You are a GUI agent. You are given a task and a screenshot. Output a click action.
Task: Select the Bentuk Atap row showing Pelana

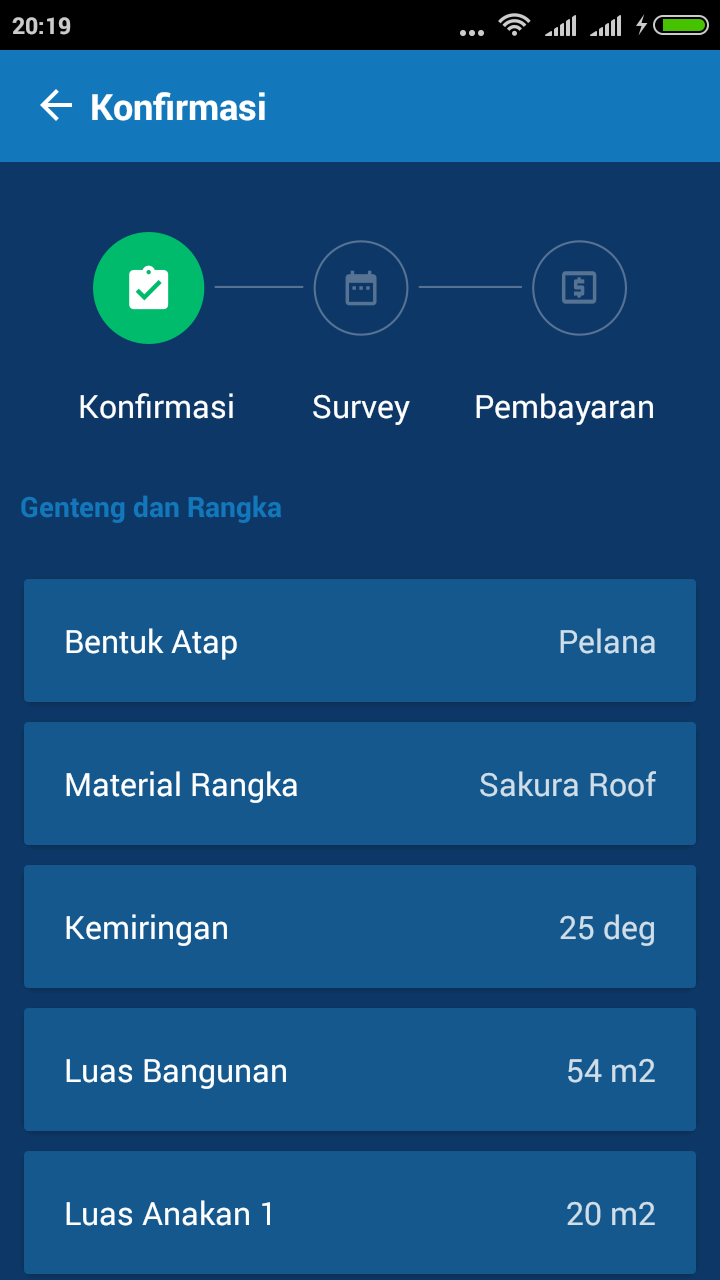point(360,641)
